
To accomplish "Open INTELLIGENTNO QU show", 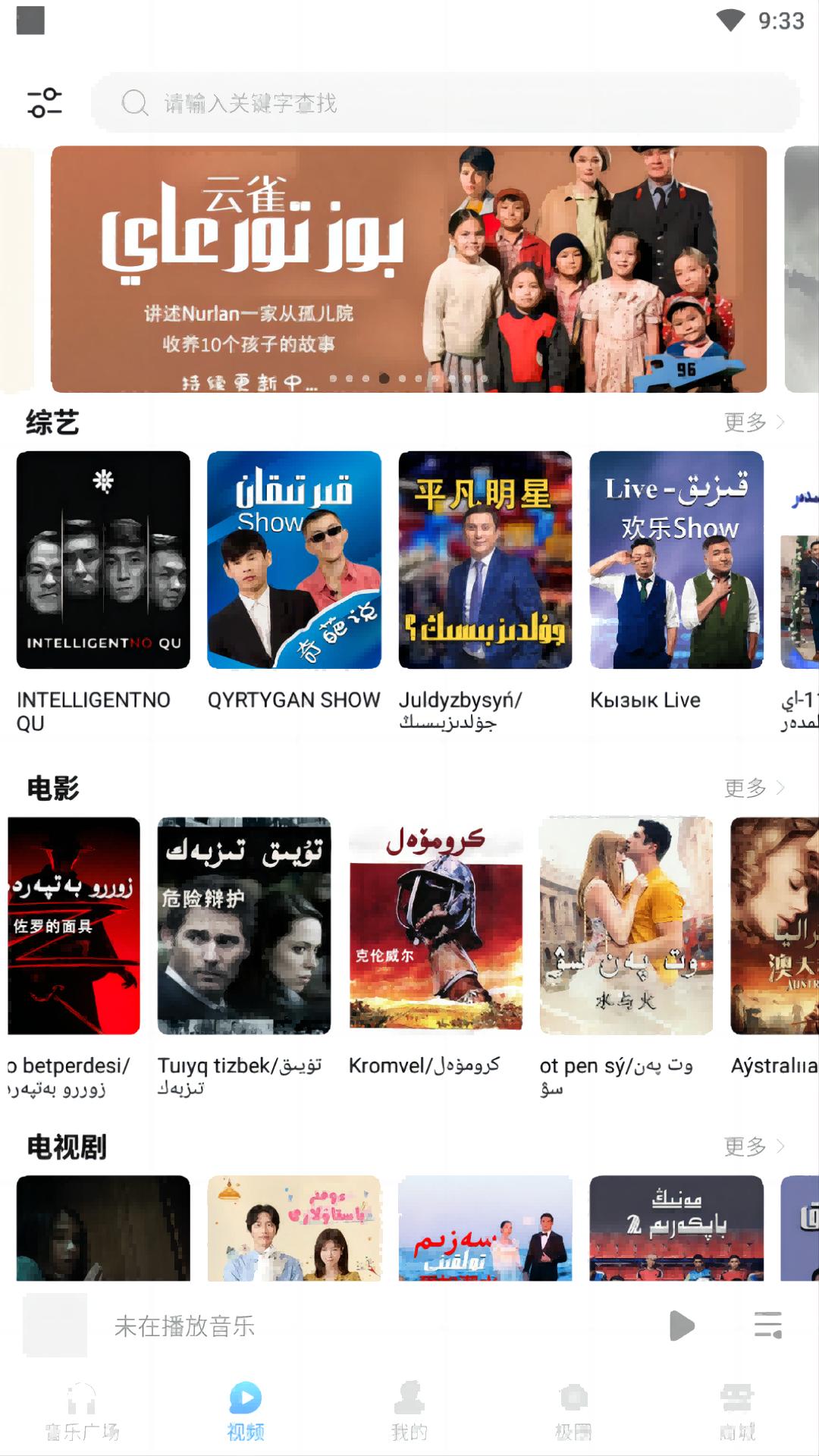I will point(103,560).
